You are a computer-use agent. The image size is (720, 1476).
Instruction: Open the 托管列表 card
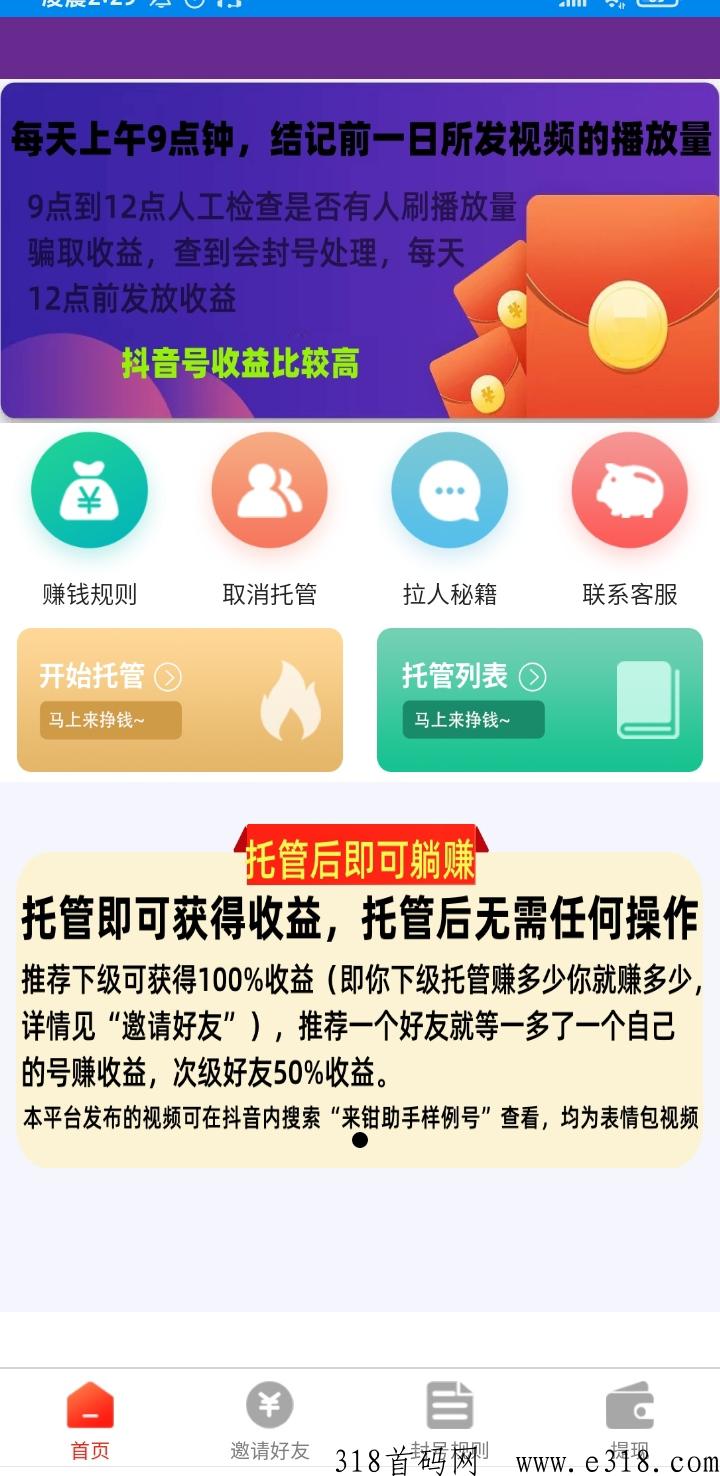pyautogui.click(x=540, y=700)
